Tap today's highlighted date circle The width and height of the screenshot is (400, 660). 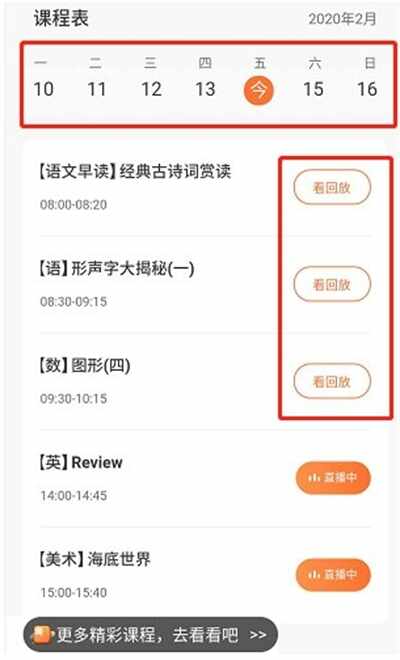click(x=259, y=90)
